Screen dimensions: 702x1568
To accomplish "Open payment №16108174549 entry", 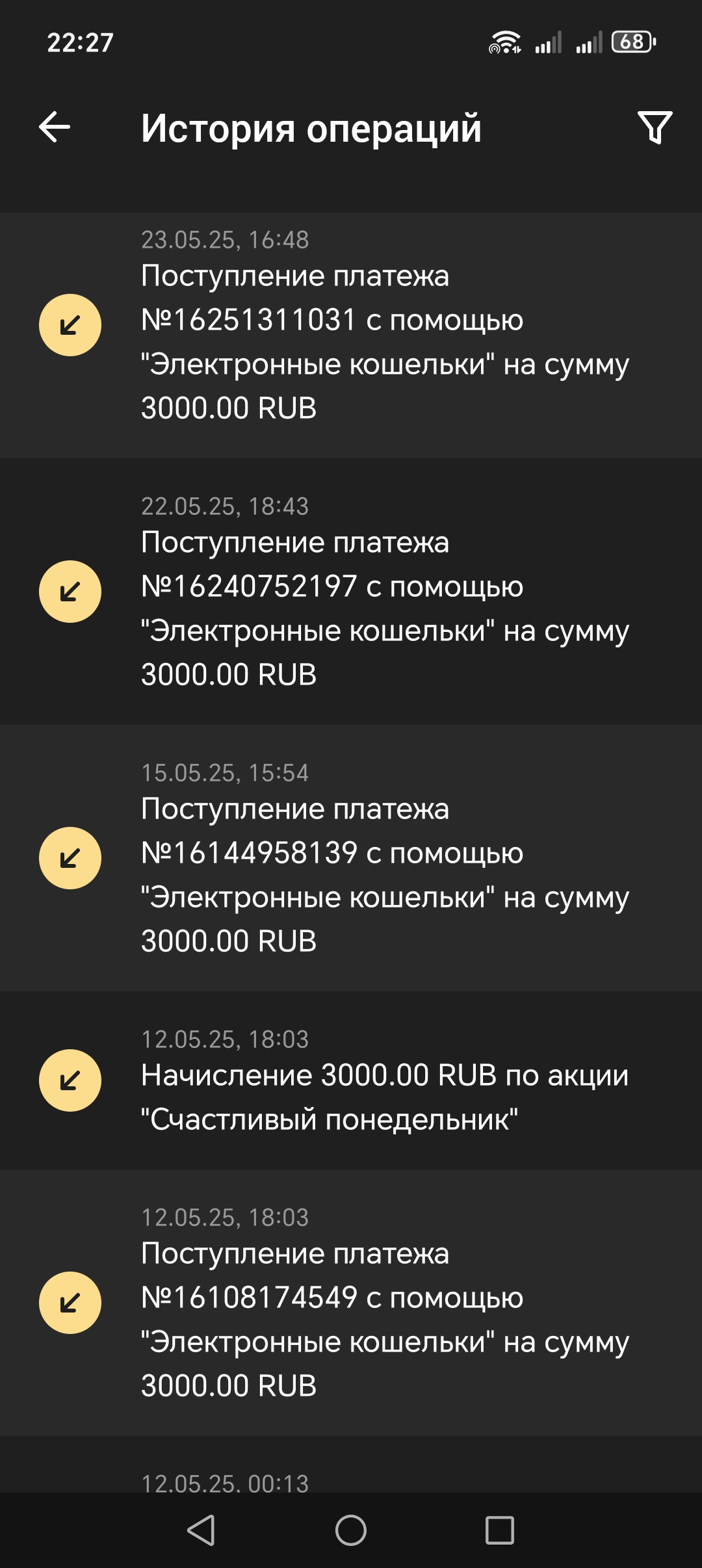I will click(351, 1303).
